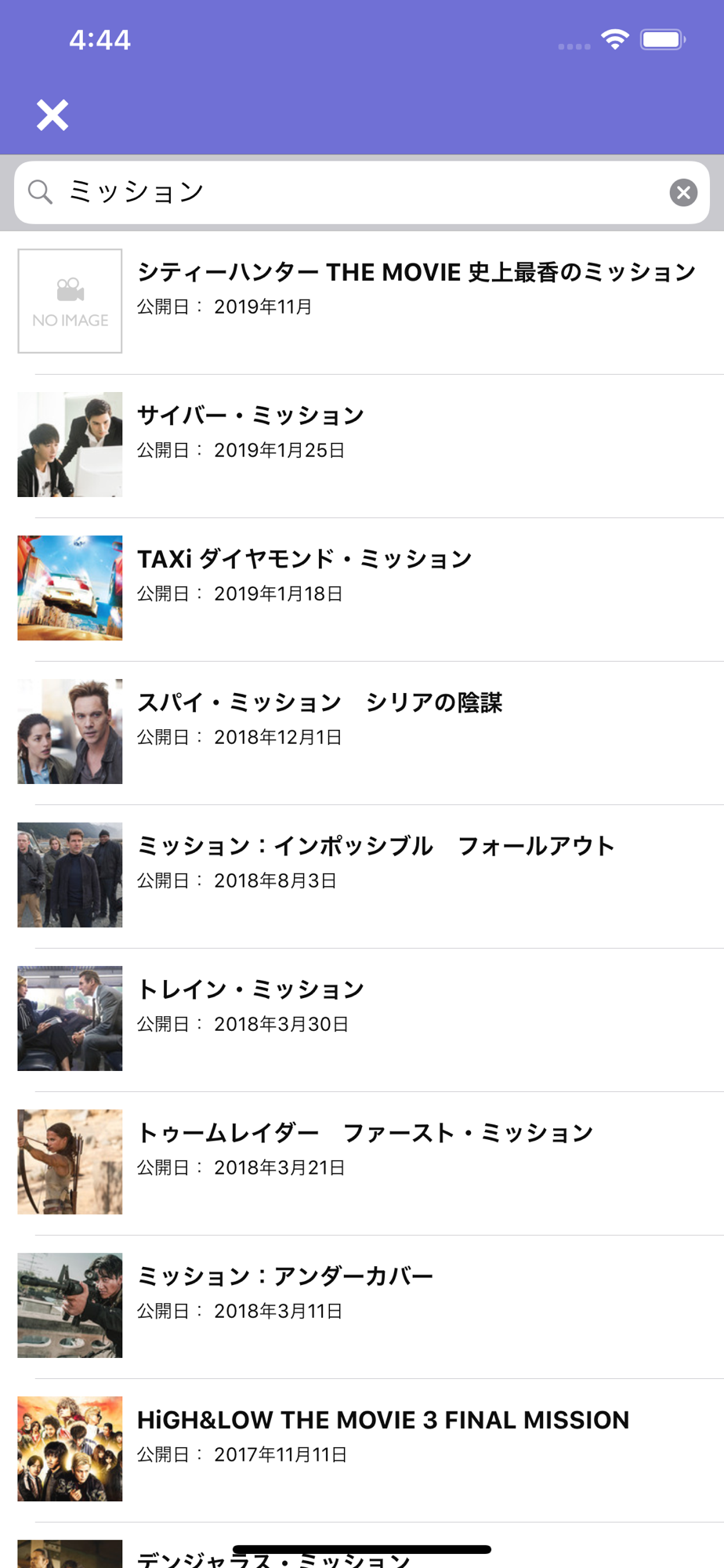The height and width of the screenshot is (1568, 724).
Task: Open ミッション:アンダーカバー details
Action: (362, 1306)
